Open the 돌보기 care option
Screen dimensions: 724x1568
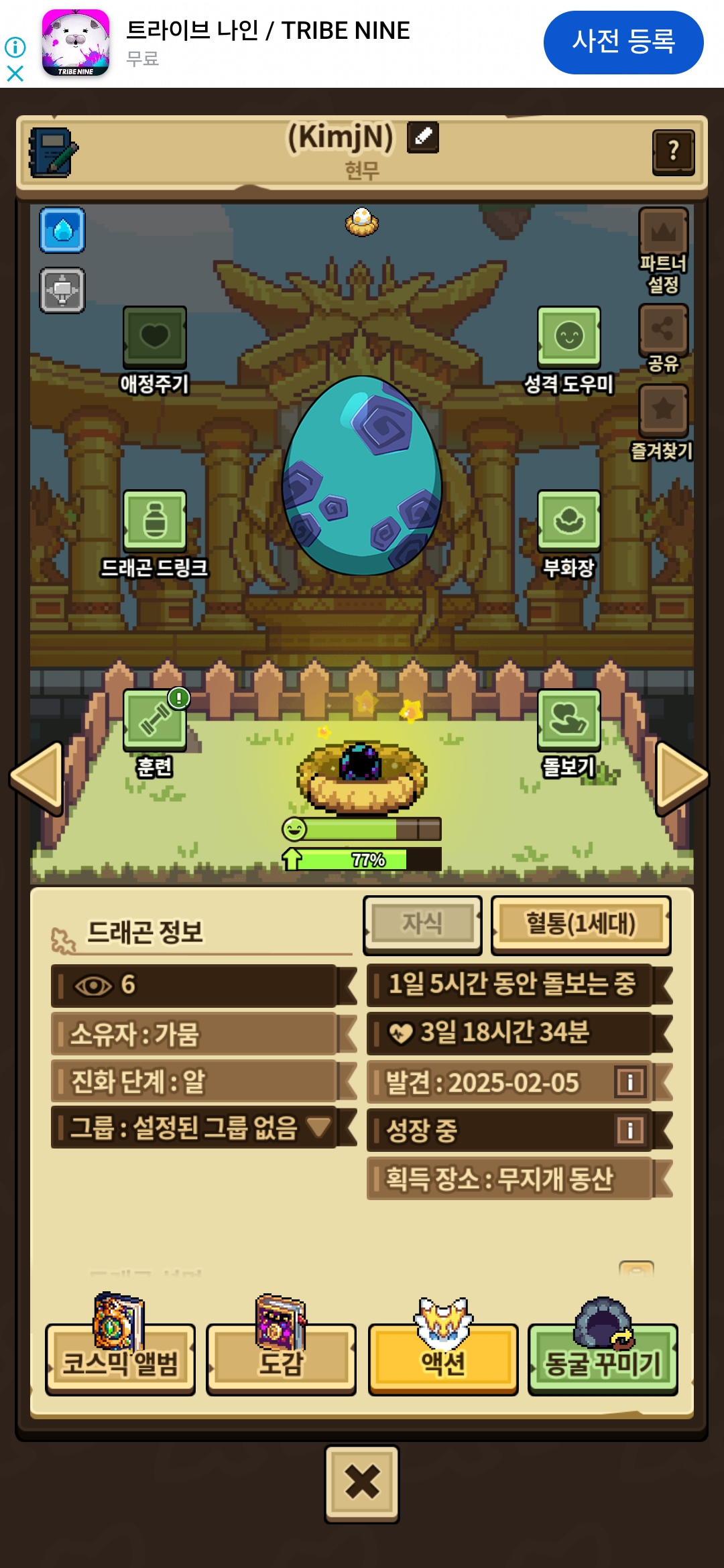[x=568, y=720]
